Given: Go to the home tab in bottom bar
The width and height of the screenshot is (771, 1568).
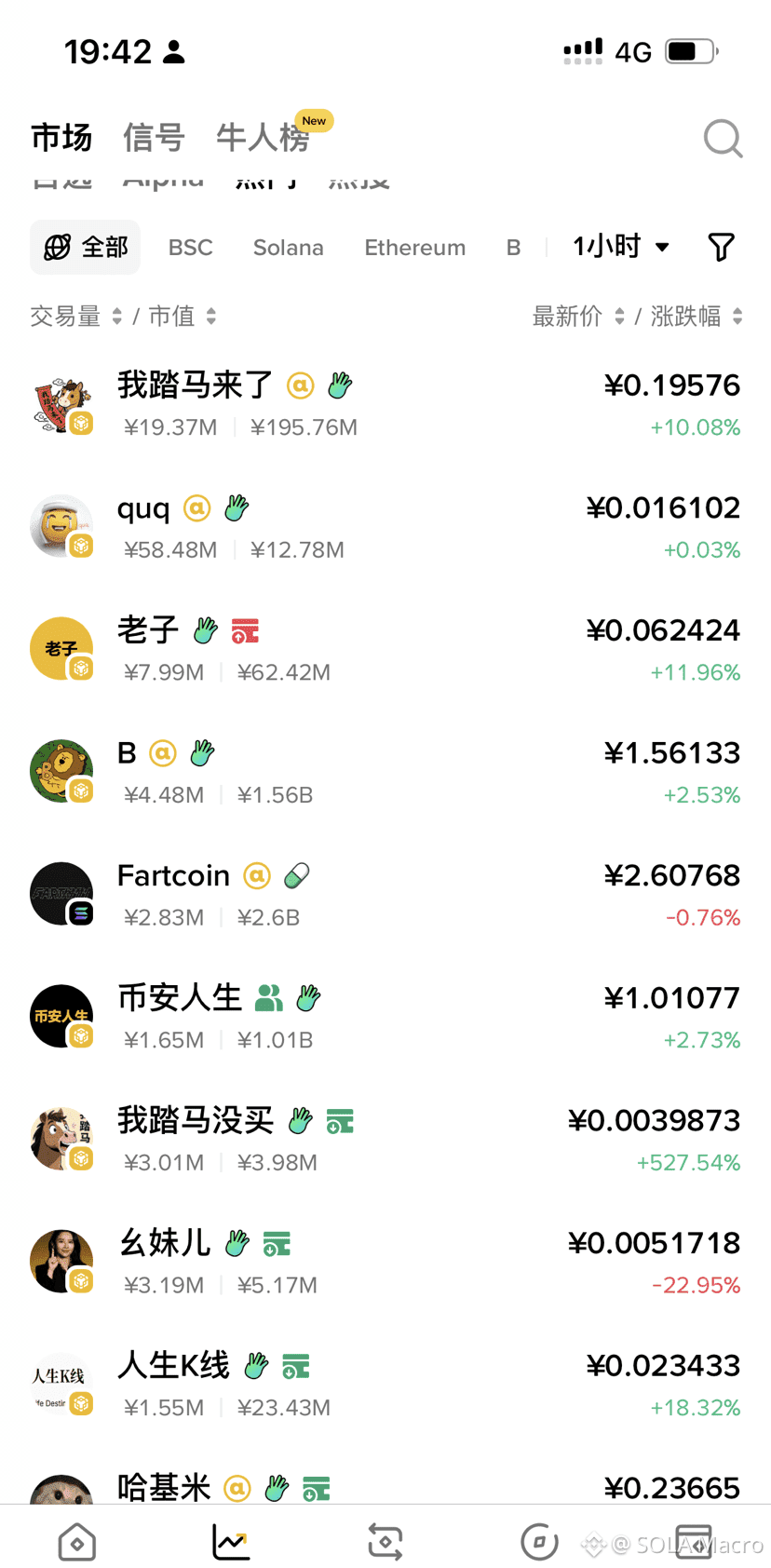Looking at the screenshot, I should coord(76,1542).
